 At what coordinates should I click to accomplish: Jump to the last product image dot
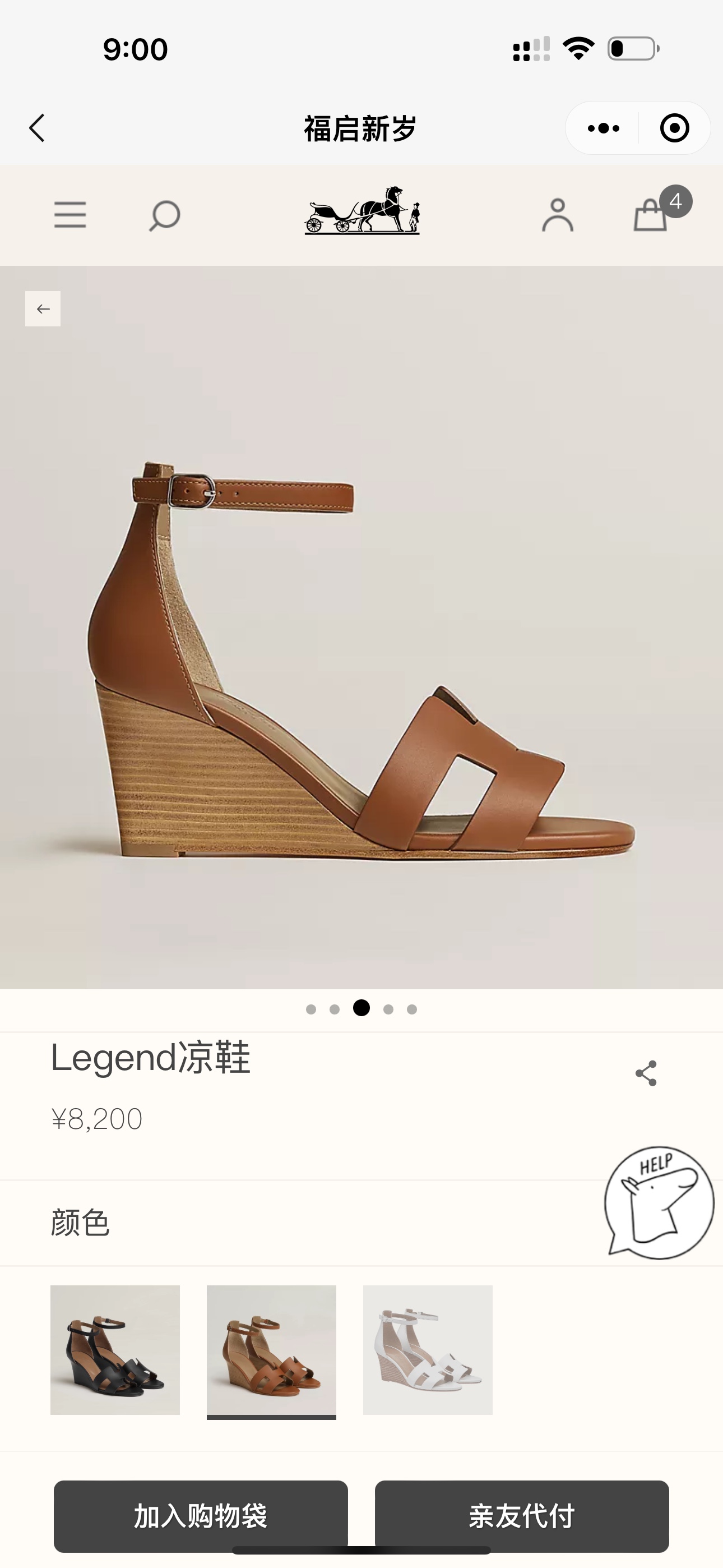coord(412,1009)
